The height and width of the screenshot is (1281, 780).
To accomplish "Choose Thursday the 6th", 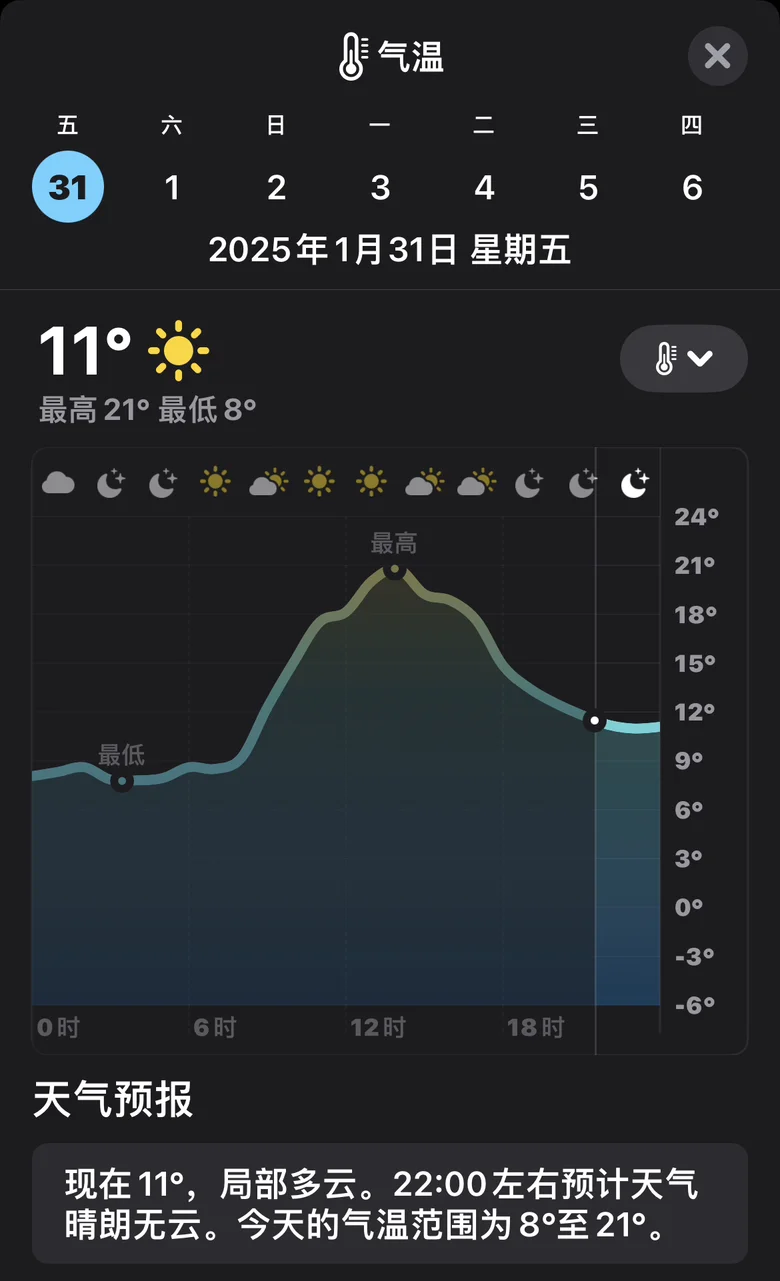I will [692, 187].
